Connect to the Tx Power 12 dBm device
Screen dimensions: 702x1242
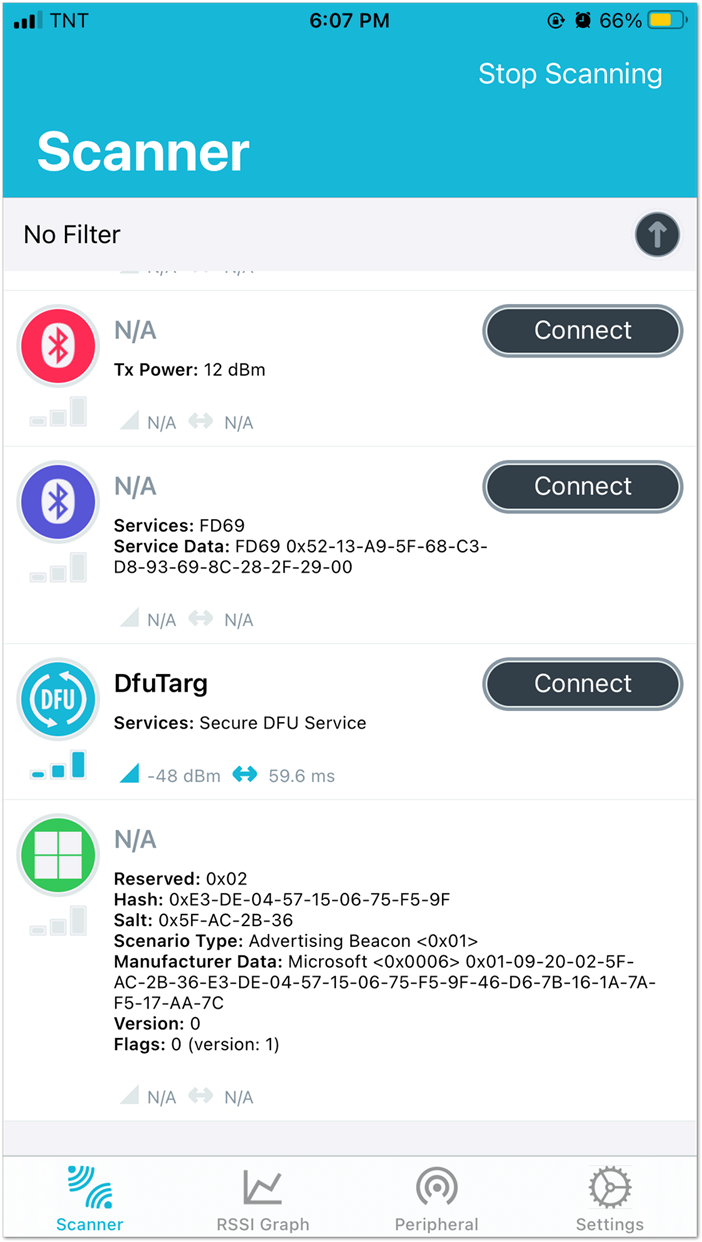(x=583, y=331)
